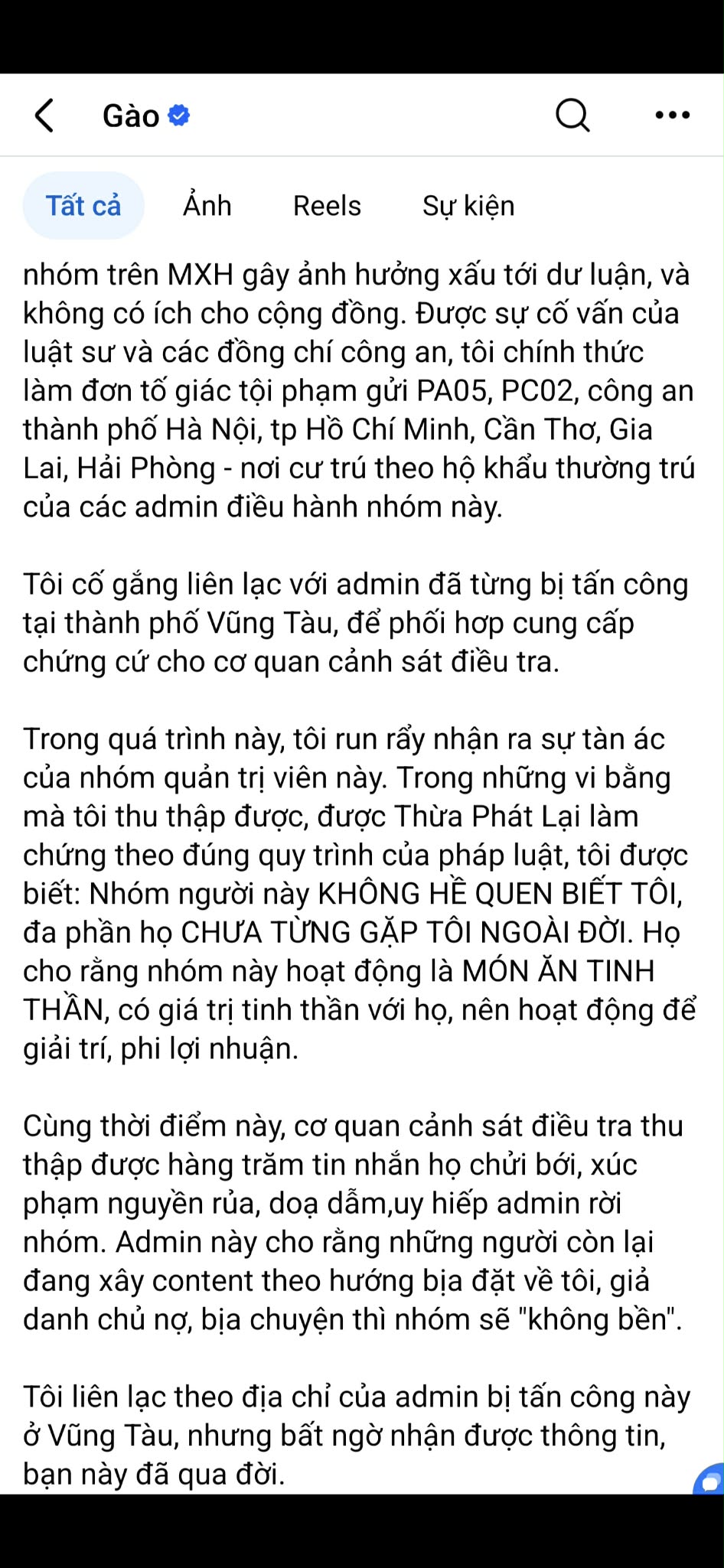Open the Sự kiện tab
This screenshot has width=724, height=1568.
coord(468,206)
